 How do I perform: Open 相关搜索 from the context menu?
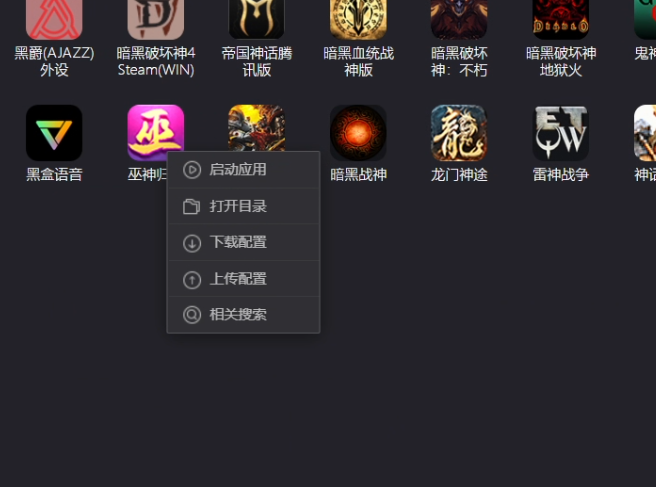(x=238, y=314)
